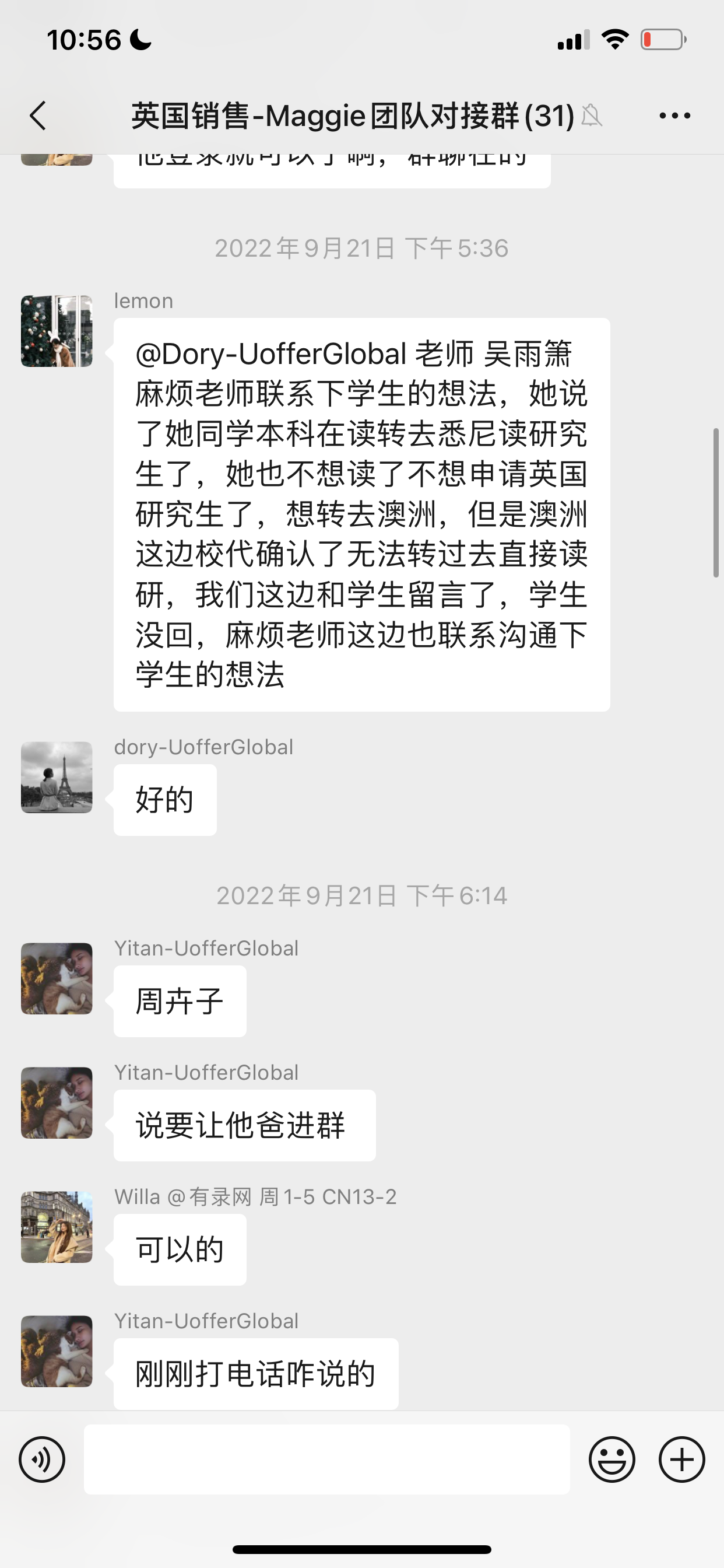The width and height of the screenshot is (724, 1568).
Task: Go back to the chat list
Action: pyautogui.click(x=38, y=115)
